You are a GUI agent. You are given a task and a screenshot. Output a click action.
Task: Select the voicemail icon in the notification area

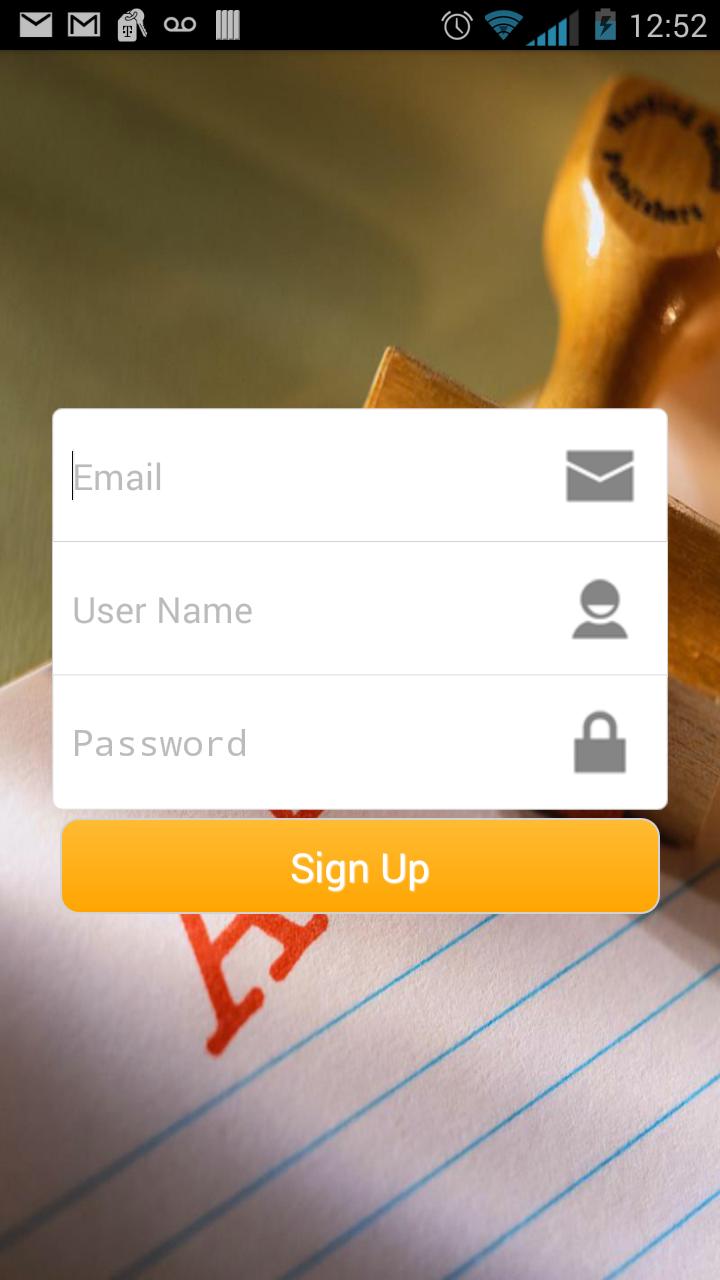pyautogui.click(x=180, y=24)
